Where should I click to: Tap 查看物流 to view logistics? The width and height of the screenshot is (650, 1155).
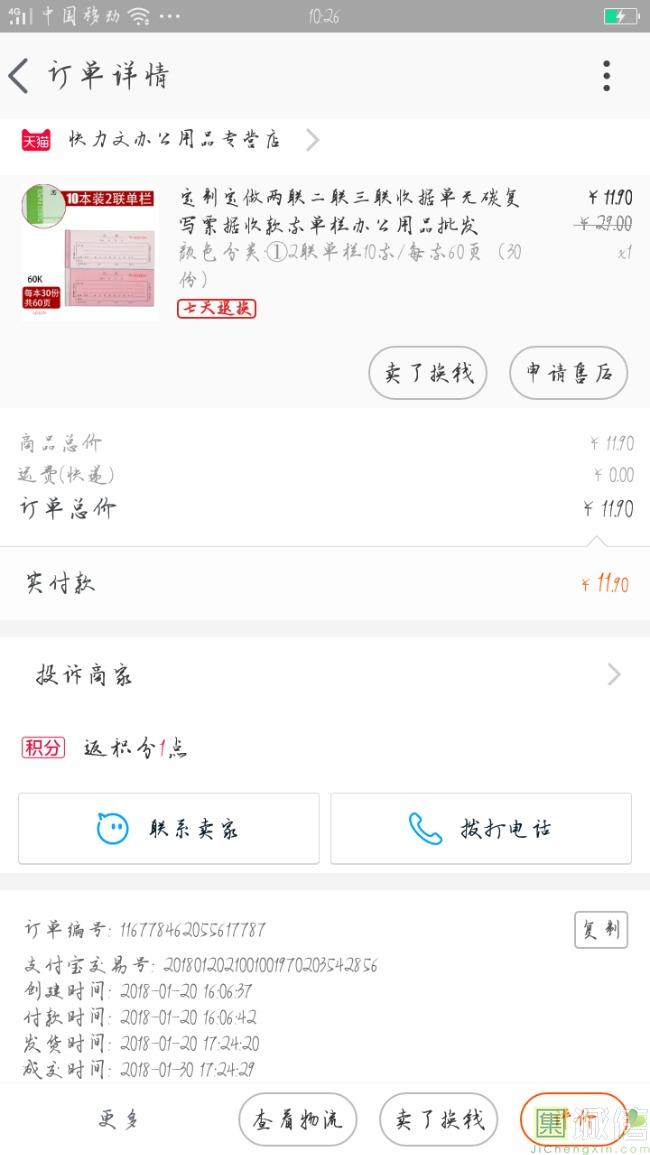[297, 1119]
